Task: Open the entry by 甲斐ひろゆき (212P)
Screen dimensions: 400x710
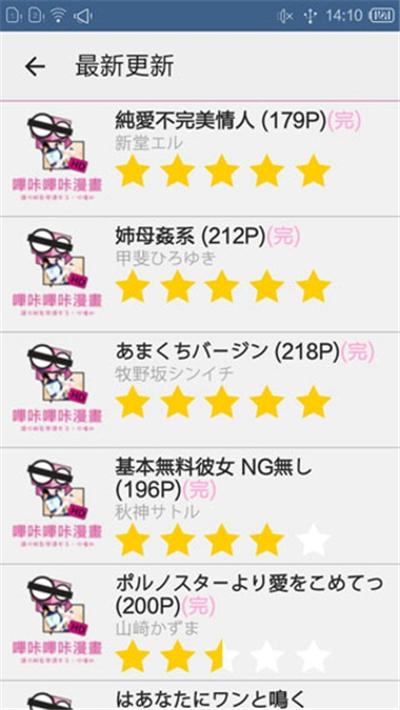Action: coord(200,274)
